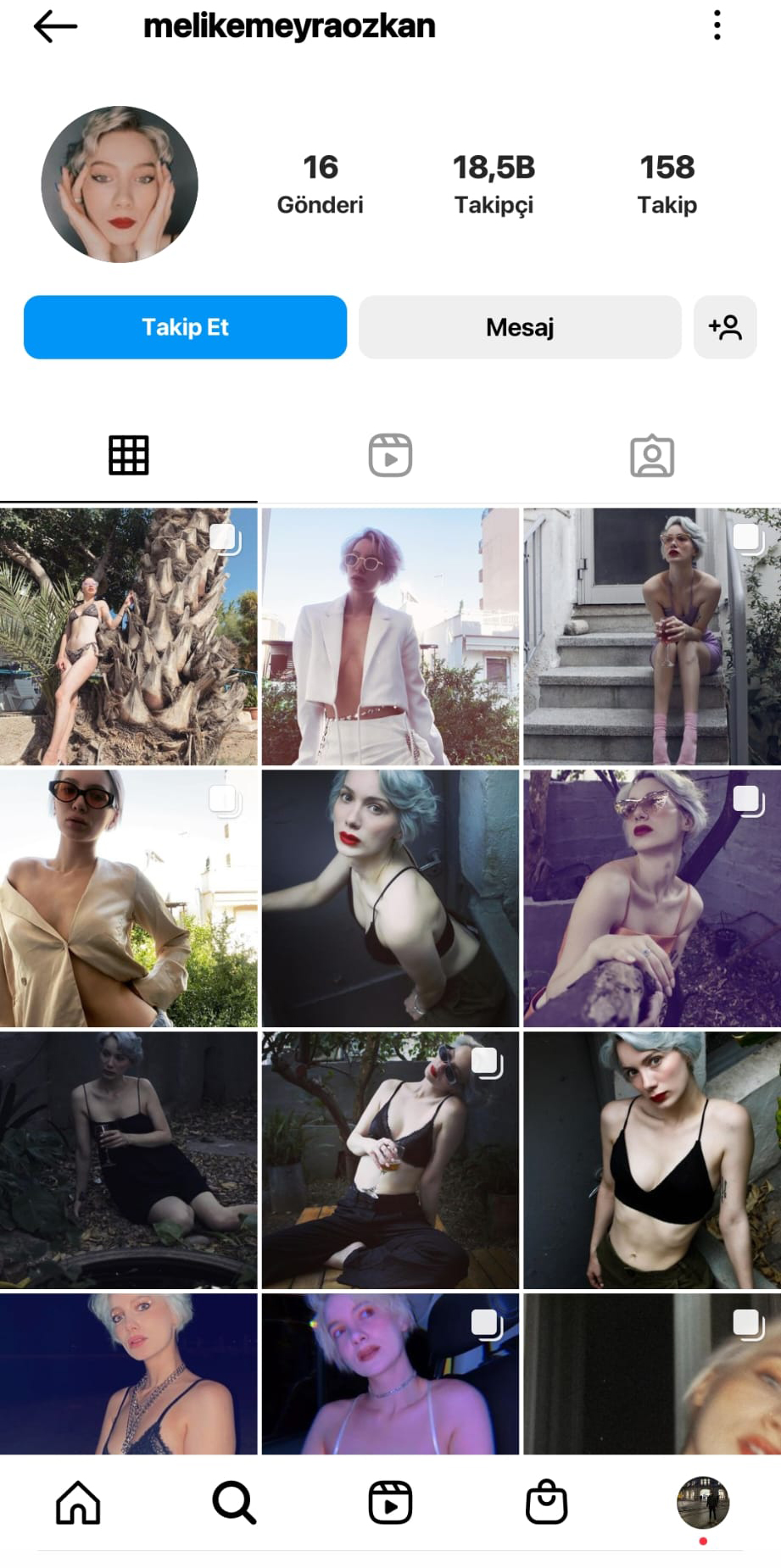Image resolution: width=781 pixels, height=1568 pixels.
Task: Open Mesaj to send a message
Action: 520,327
